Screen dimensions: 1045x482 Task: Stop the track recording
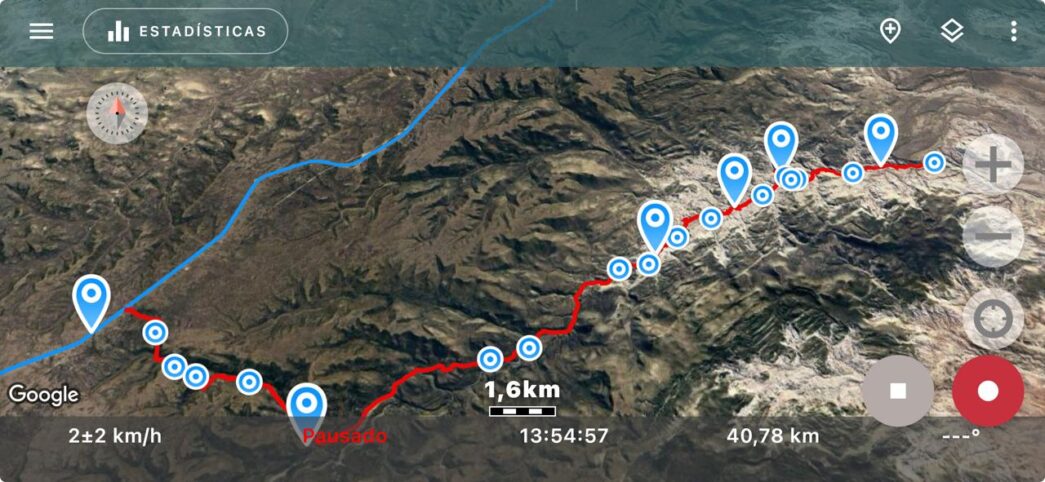click(x=897, y=391)
